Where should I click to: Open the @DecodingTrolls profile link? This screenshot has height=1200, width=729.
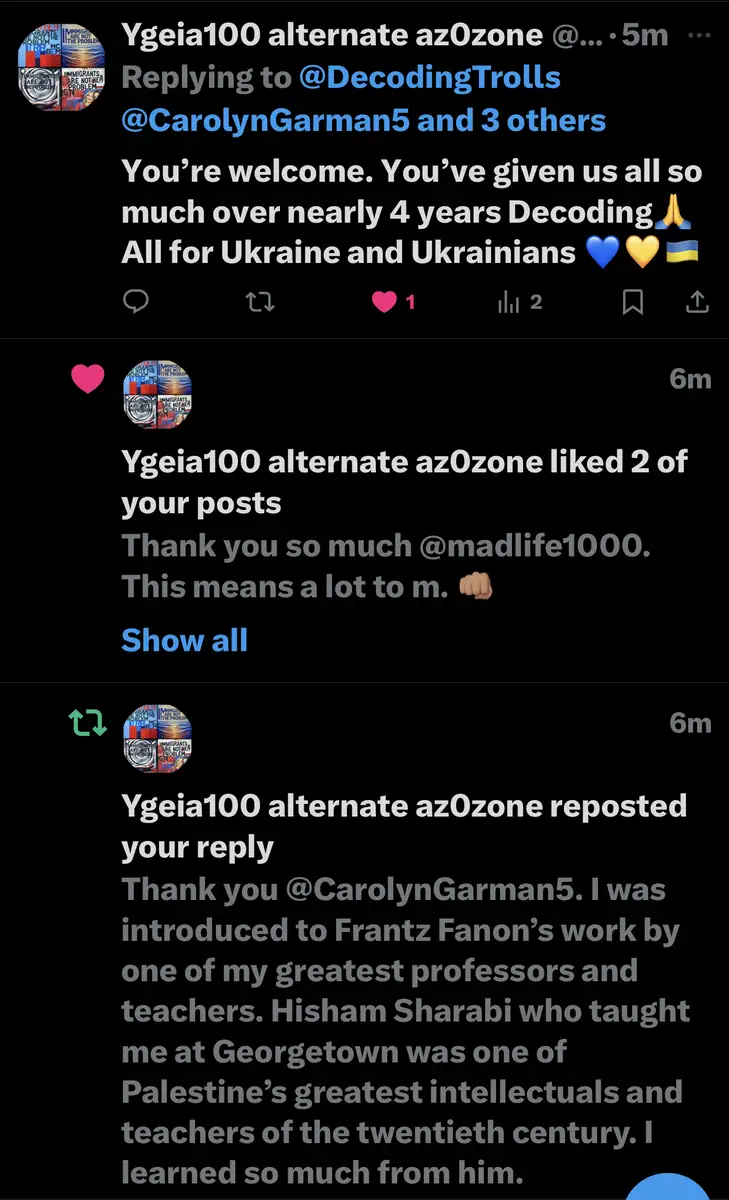(x=426, y=77)
